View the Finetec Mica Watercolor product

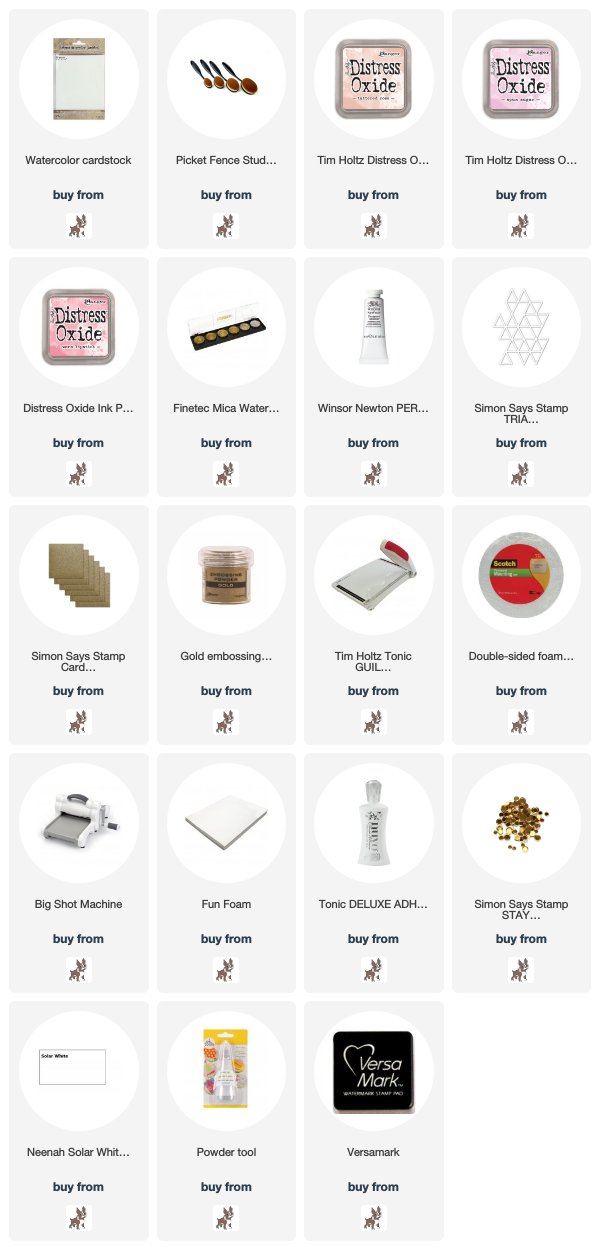click(226, 377)
